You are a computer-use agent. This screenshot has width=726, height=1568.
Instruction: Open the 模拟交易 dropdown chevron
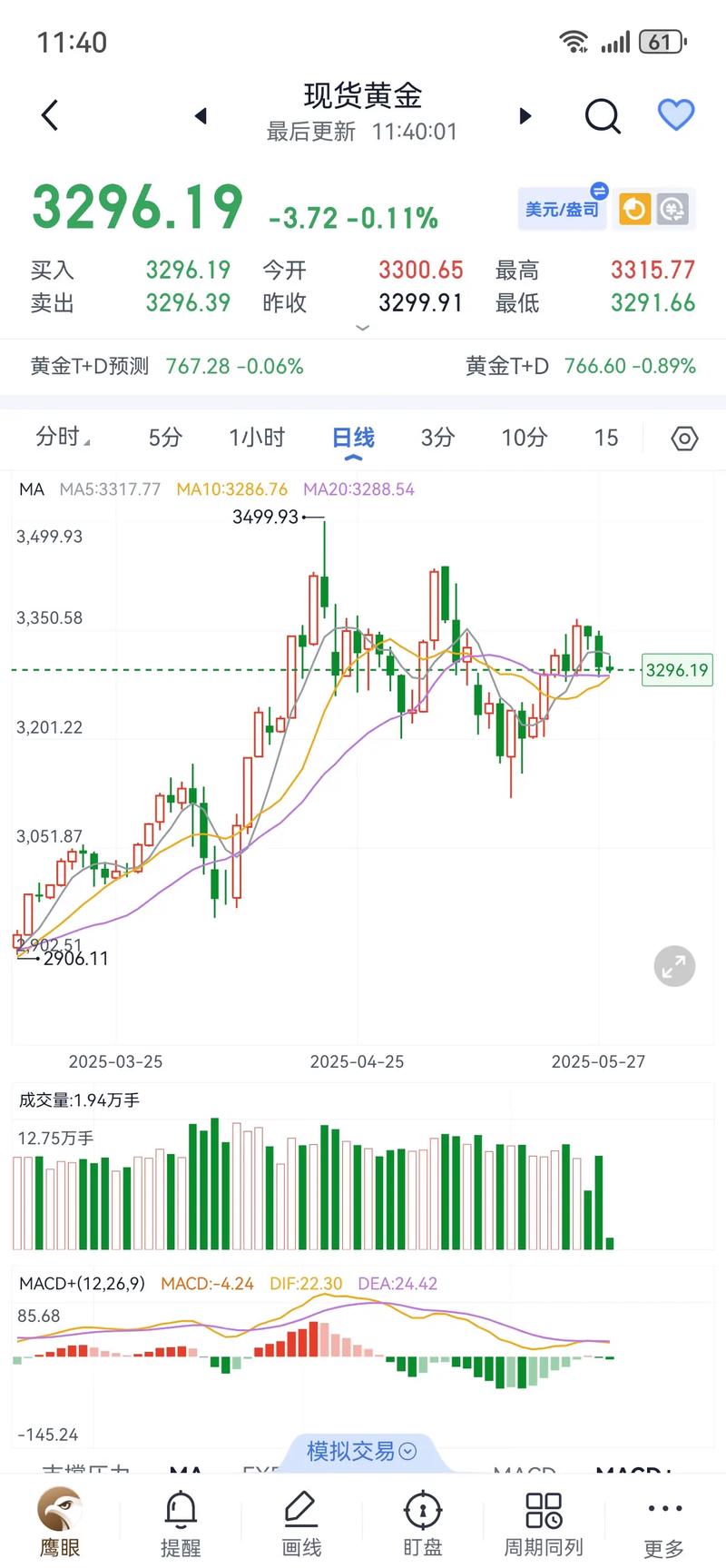tap(406, 1451)
